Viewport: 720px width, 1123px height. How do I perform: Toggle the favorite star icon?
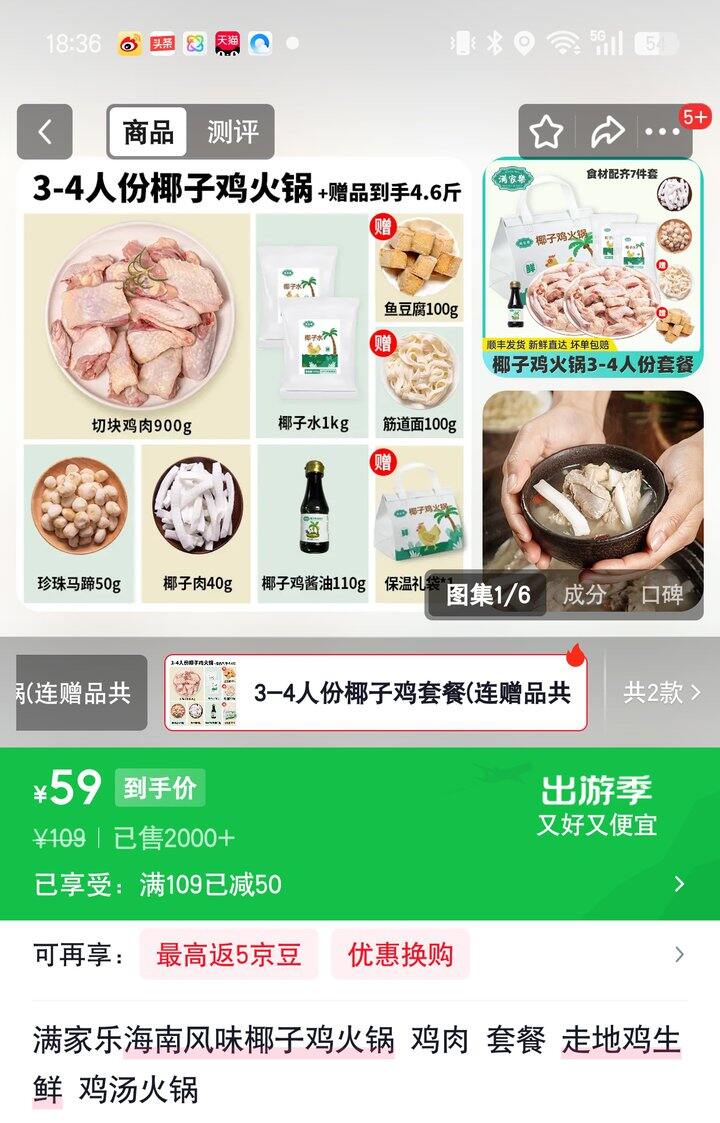(x=545, y=130)
